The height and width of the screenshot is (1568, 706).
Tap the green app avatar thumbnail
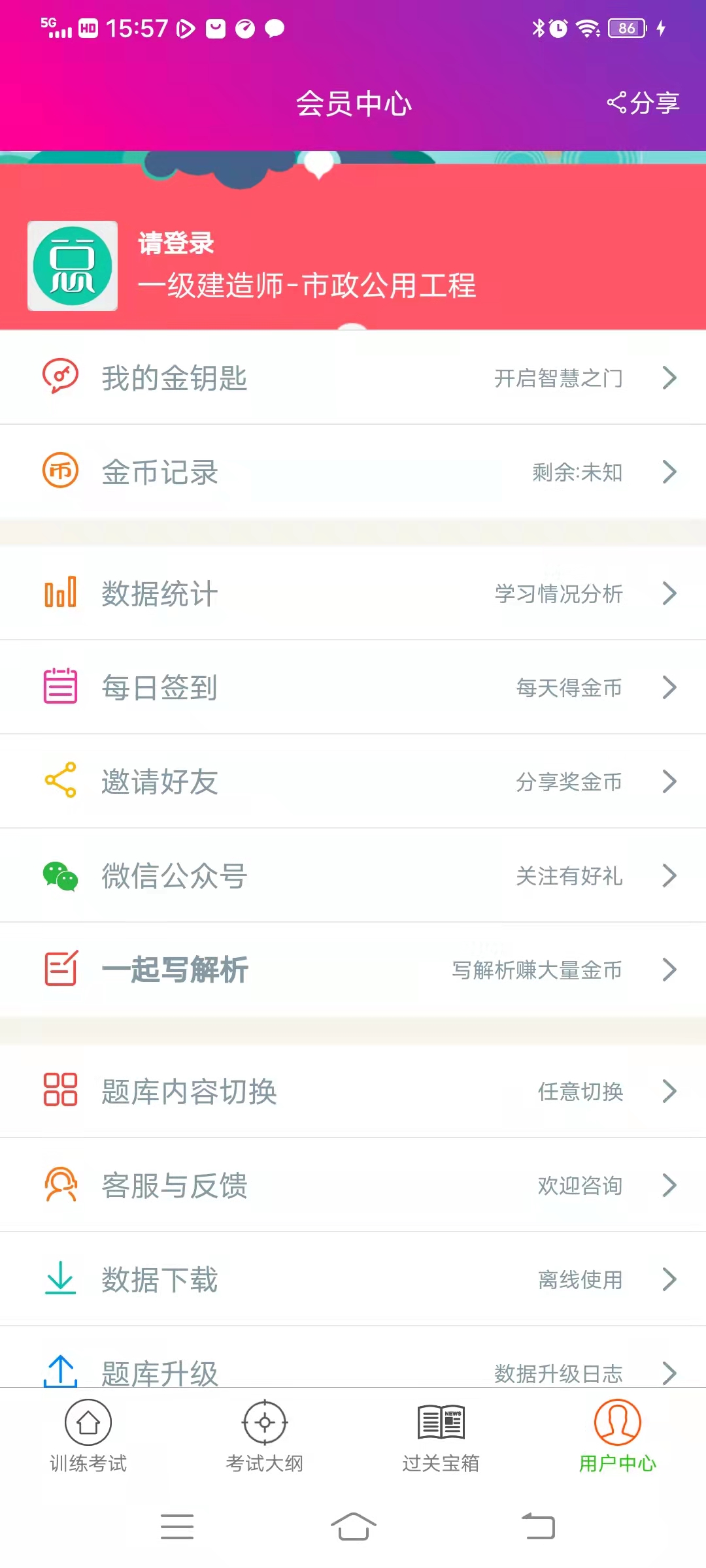tap(73, 265)
